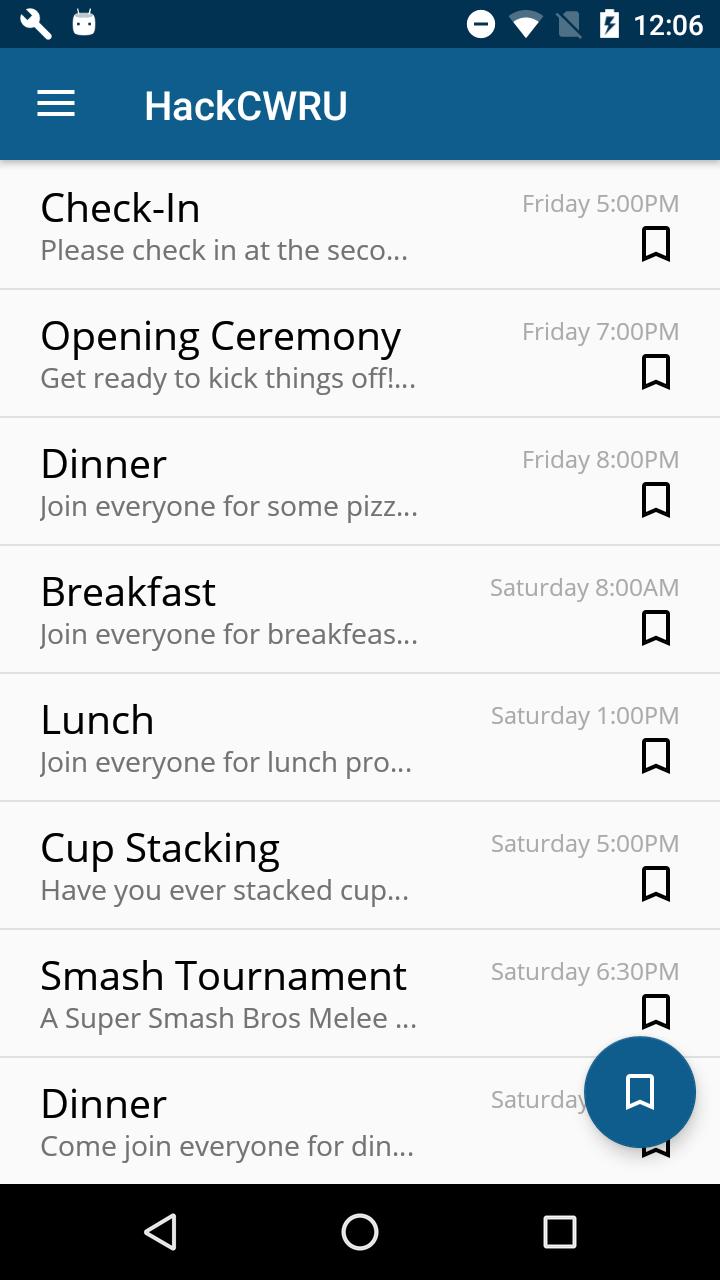Bookmark the Breakfast event
The width and height of the screenshot is (720, 1280).
pyautogui.click(x=656, y=628)
